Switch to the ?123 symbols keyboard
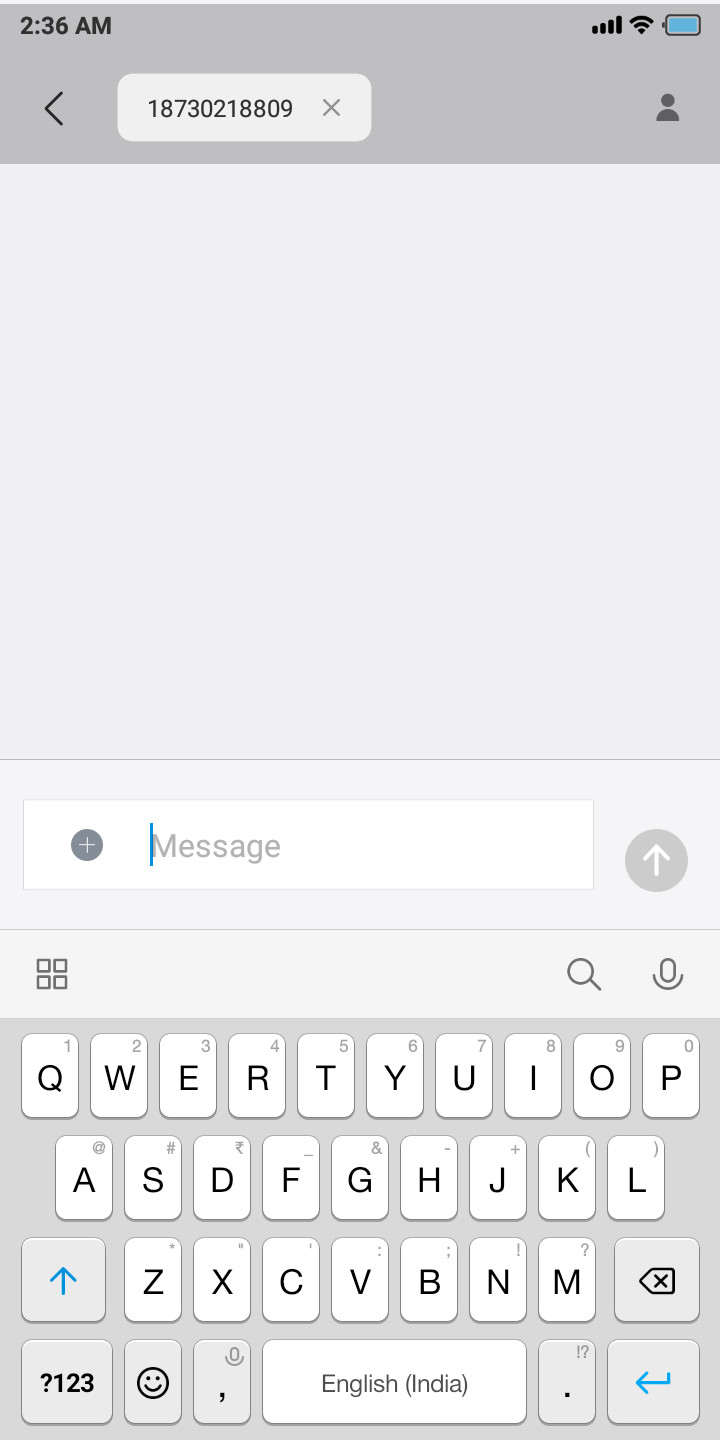This screenshot has width=720, height=1440. [x=67, y=1383]
